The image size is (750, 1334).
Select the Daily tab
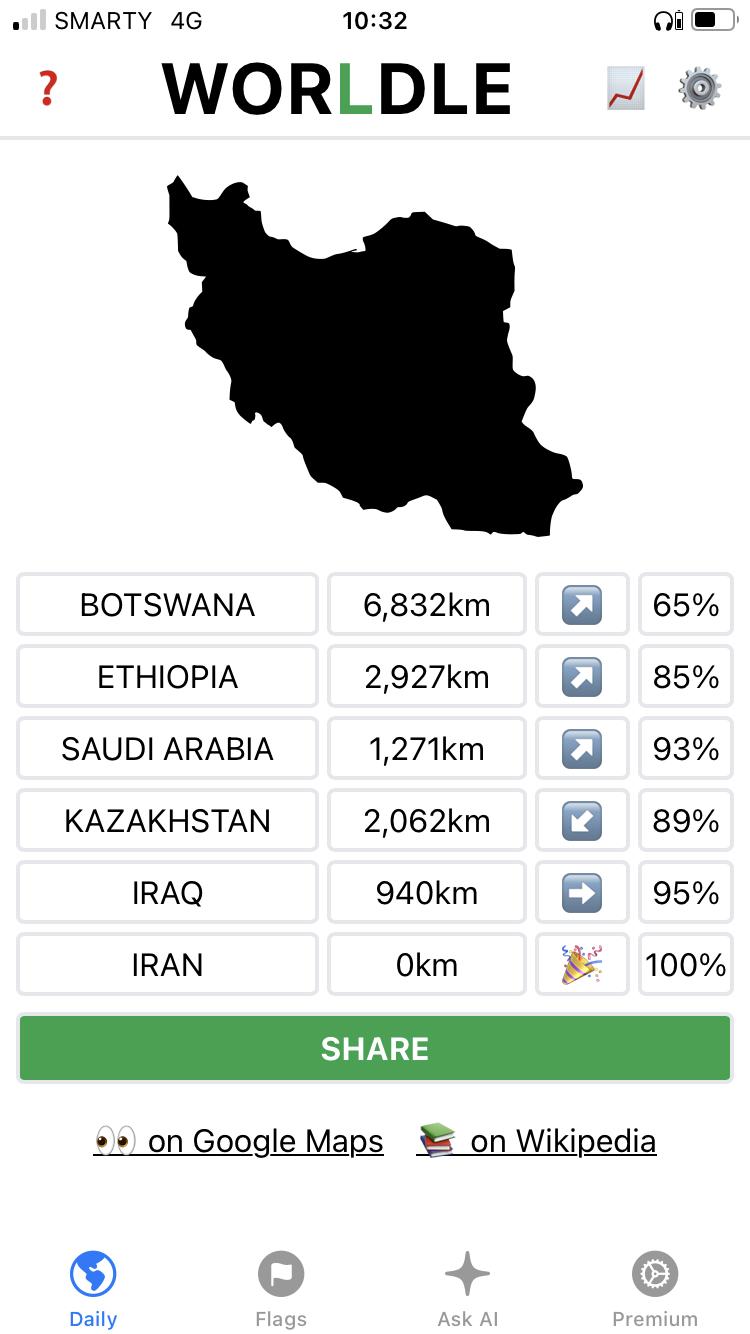[x=93, y=1290]
